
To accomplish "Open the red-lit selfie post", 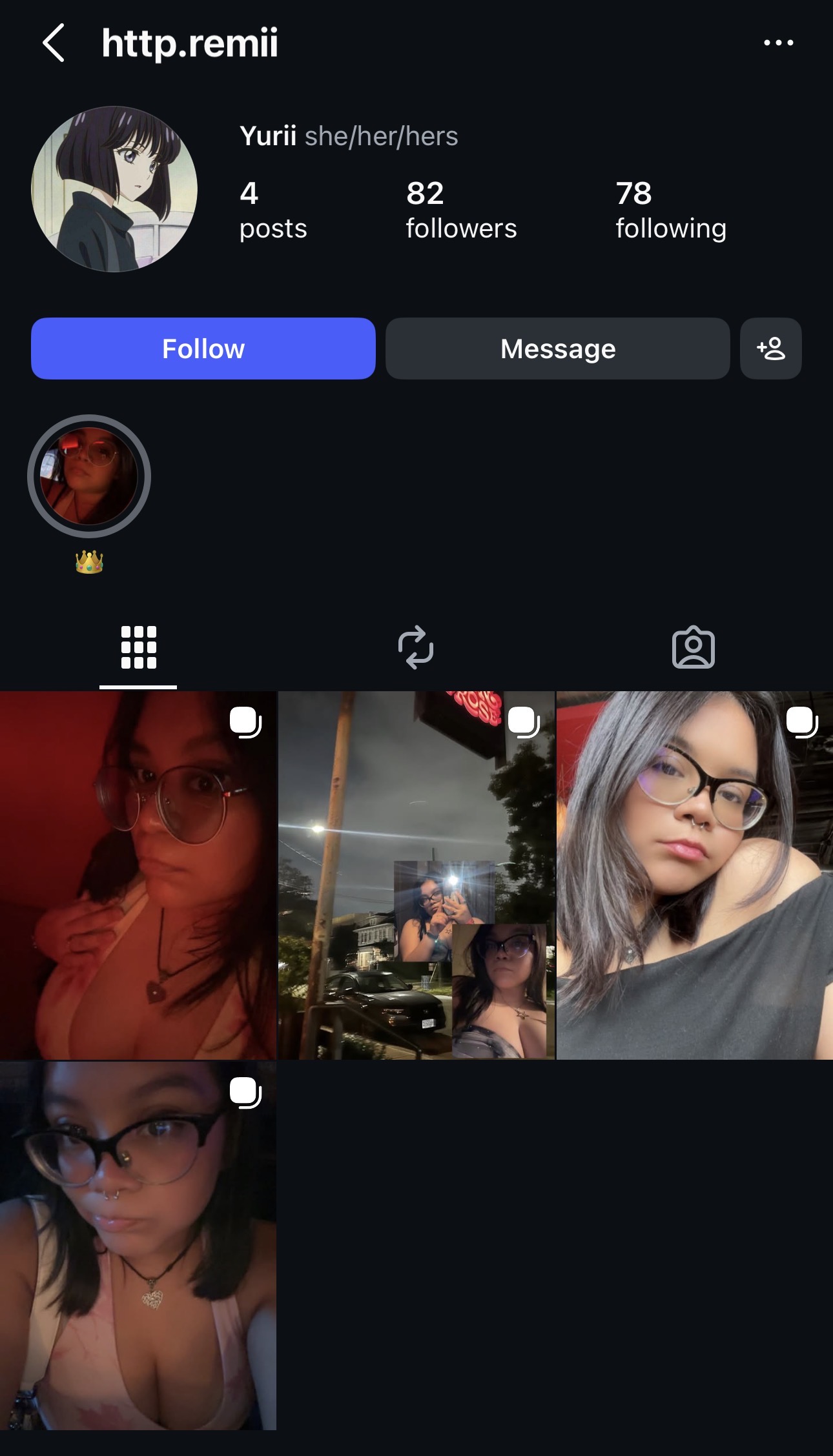I will (x=138, y=875).
